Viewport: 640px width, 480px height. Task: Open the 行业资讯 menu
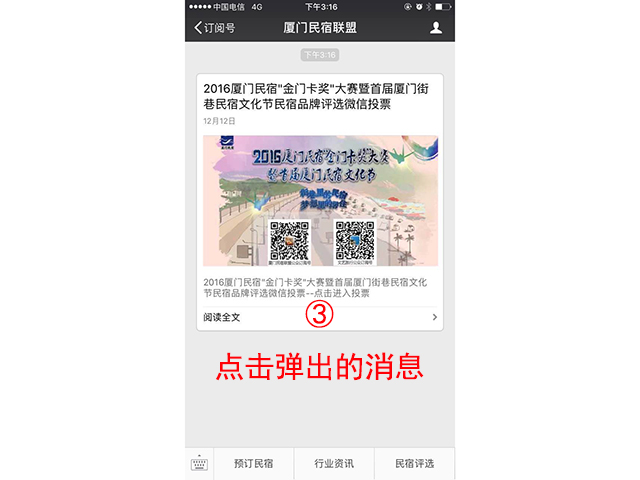pos(334,464)
